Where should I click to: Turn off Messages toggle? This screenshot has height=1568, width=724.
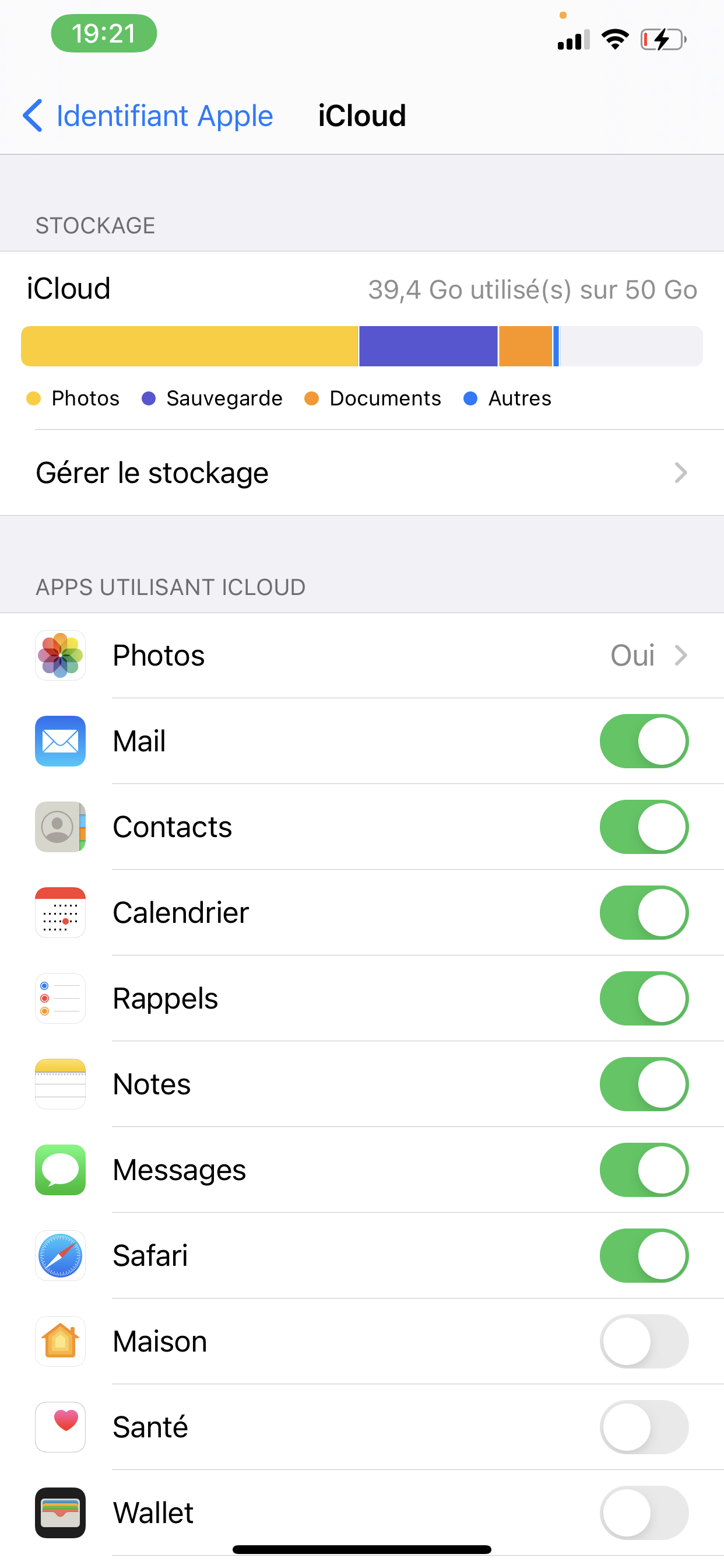644,1171
